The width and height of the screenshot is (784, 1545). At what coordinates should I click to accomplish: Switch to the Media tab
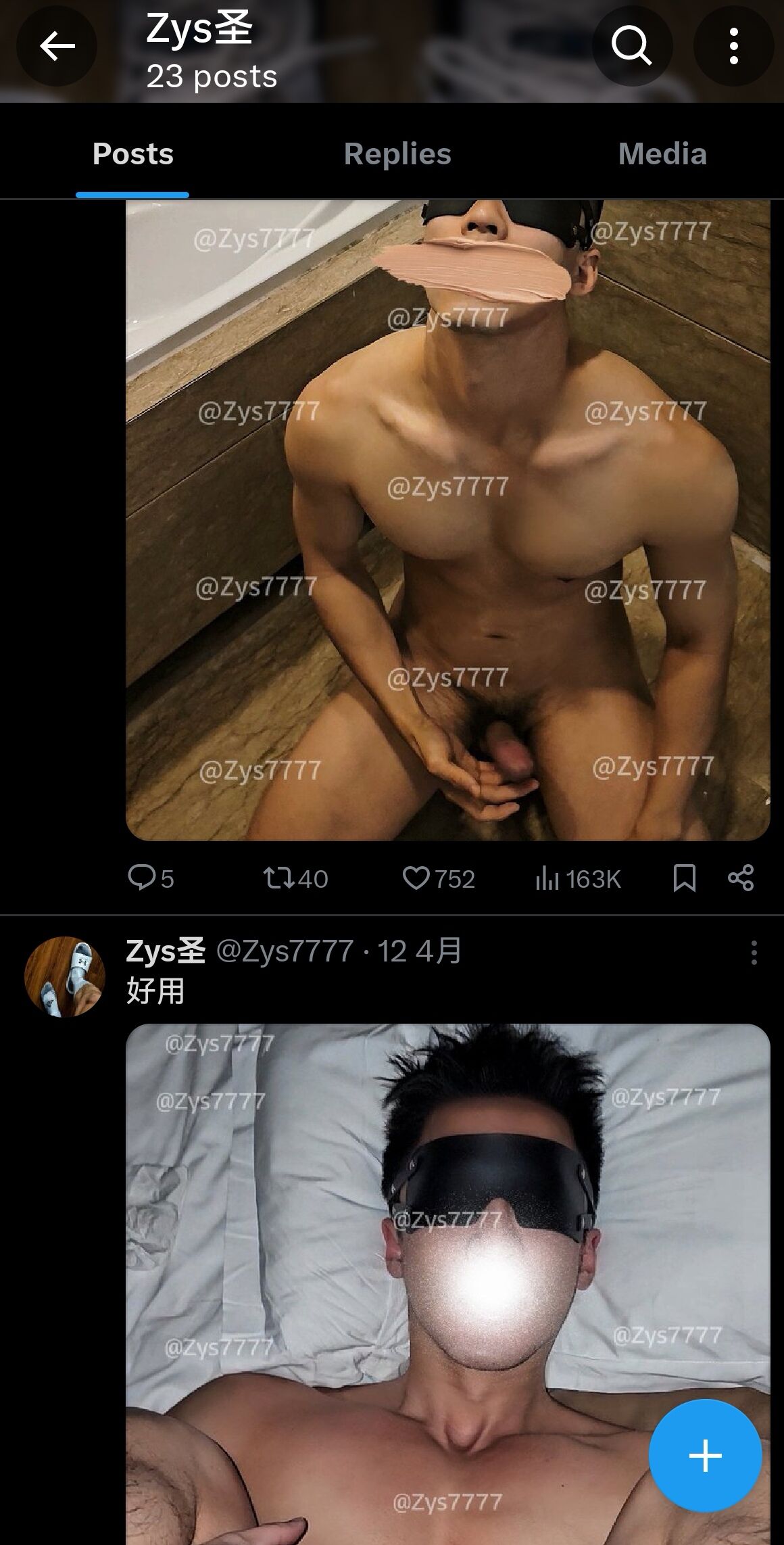(x=662, y=154)
